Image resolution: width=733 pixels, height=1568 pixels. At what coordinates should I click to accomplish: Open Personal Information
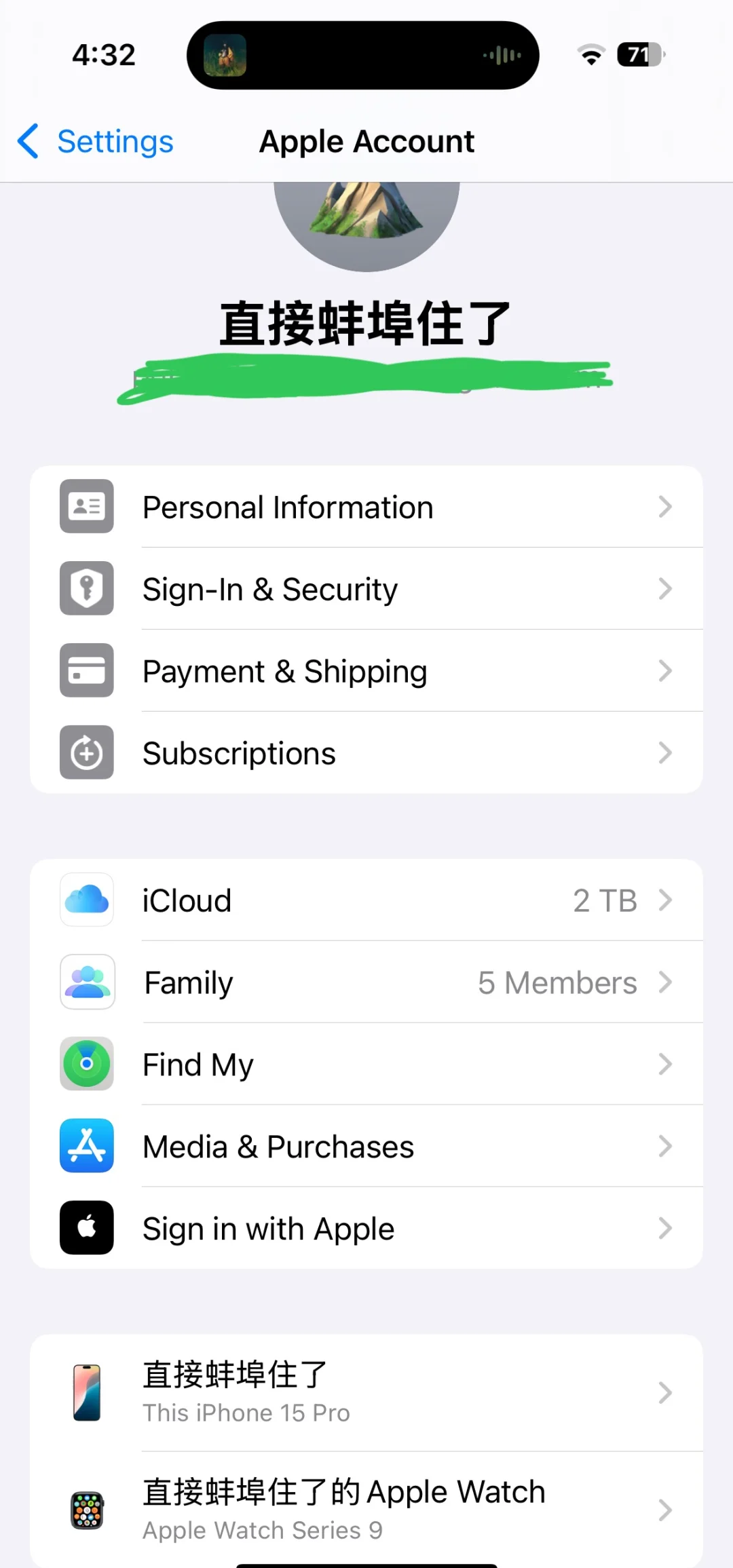click(x=366, y=507)
